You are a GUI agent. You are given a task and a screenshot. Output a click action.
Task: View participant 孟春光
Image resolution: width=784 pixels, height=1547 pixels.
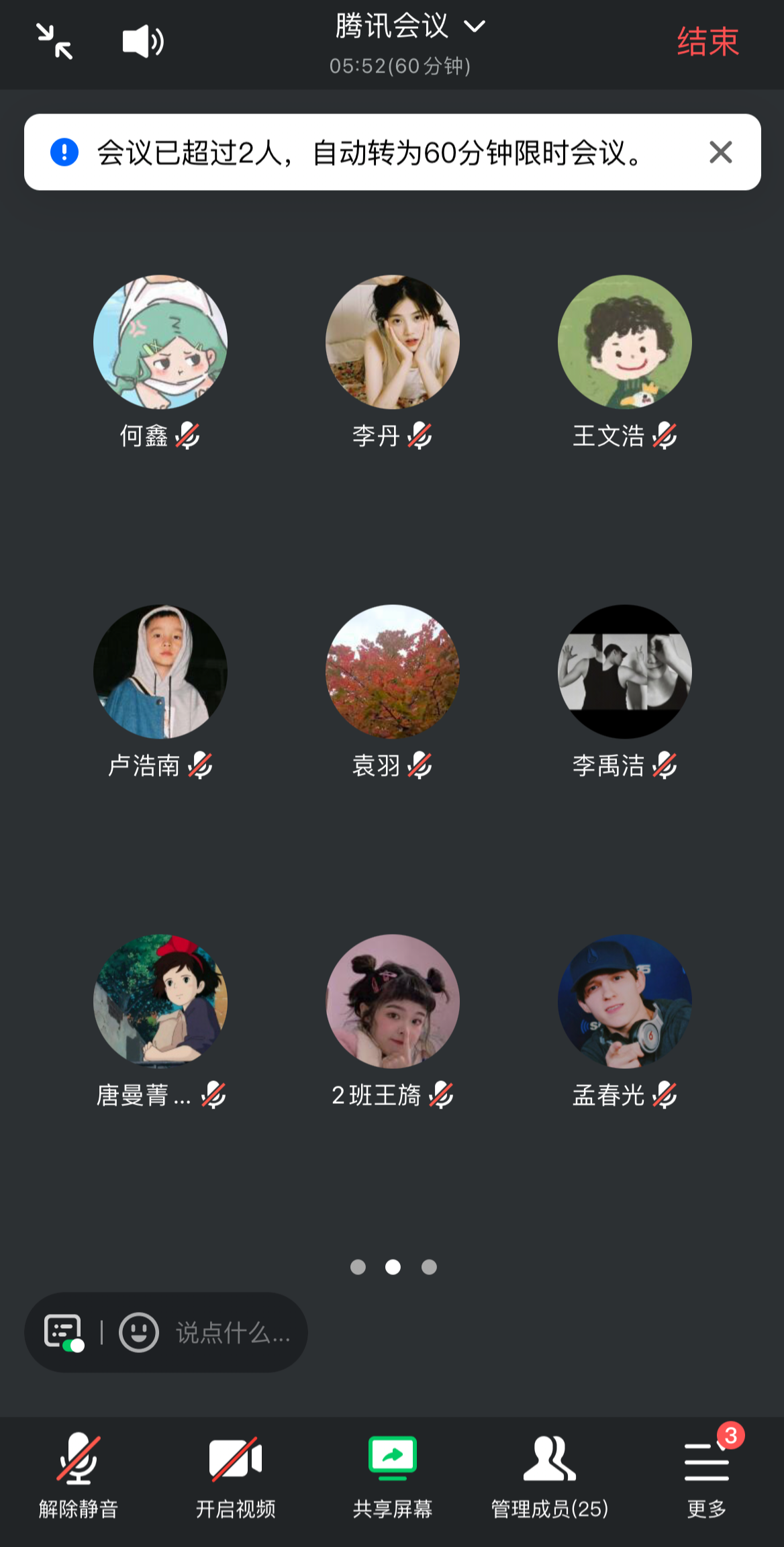click(x=624, y=1001)
